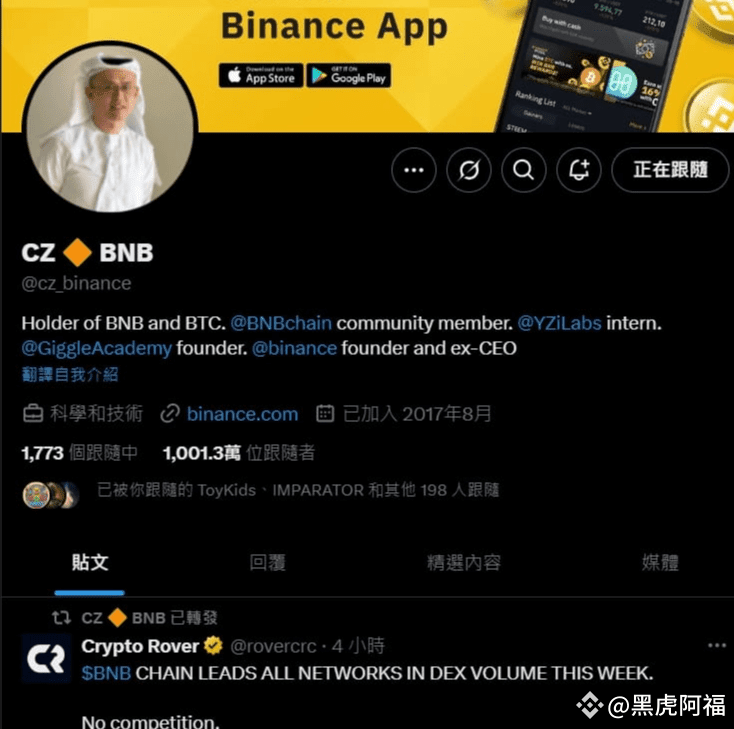Screen dimensions: 734x729
Task: Visit the binance.com website link
Action: click(242, 414)
